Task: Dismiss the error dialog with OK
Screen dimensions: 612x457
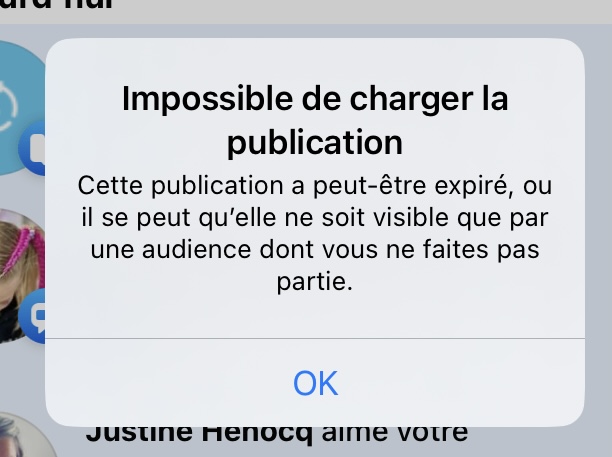Action: pyautogui.click(x=315, y=383)
